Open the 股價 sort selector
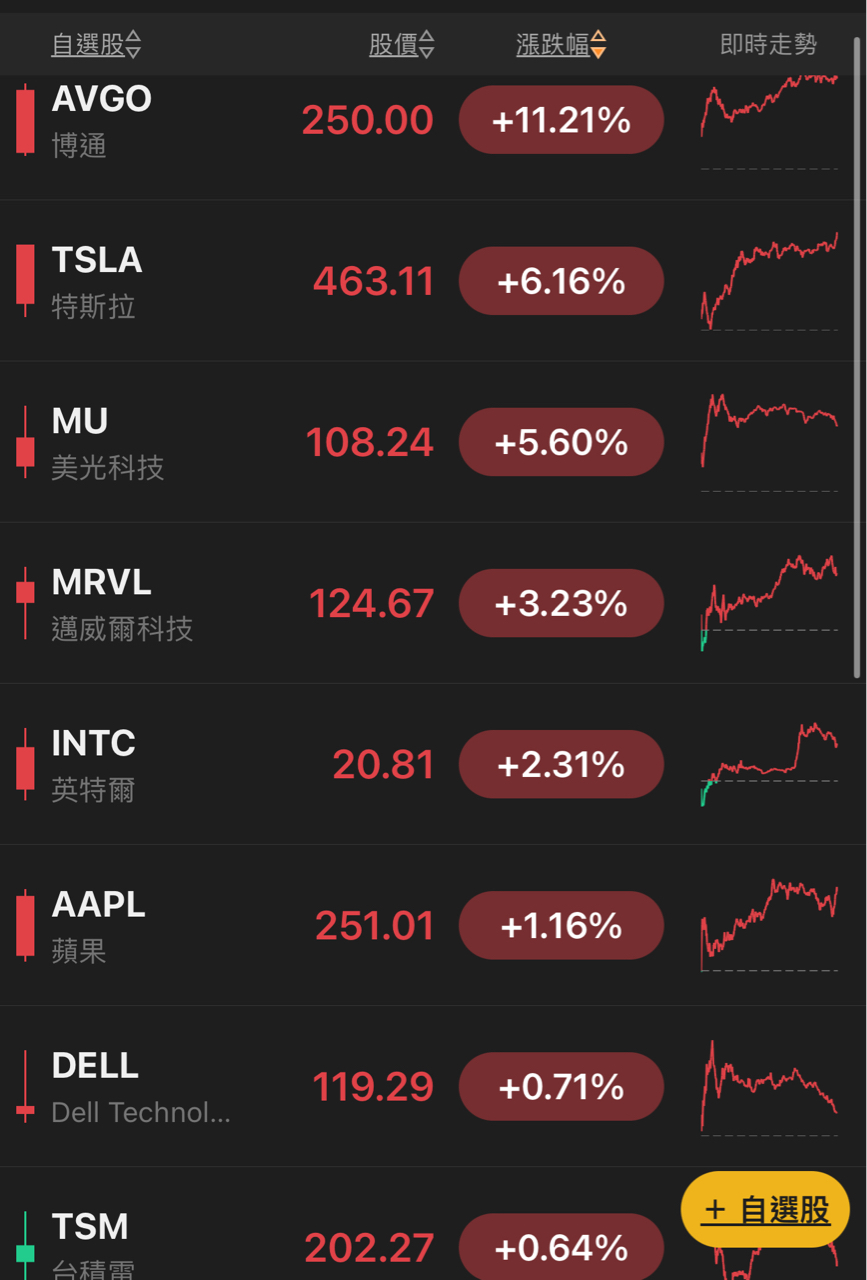867x1280 pixels. pos(402,44)
